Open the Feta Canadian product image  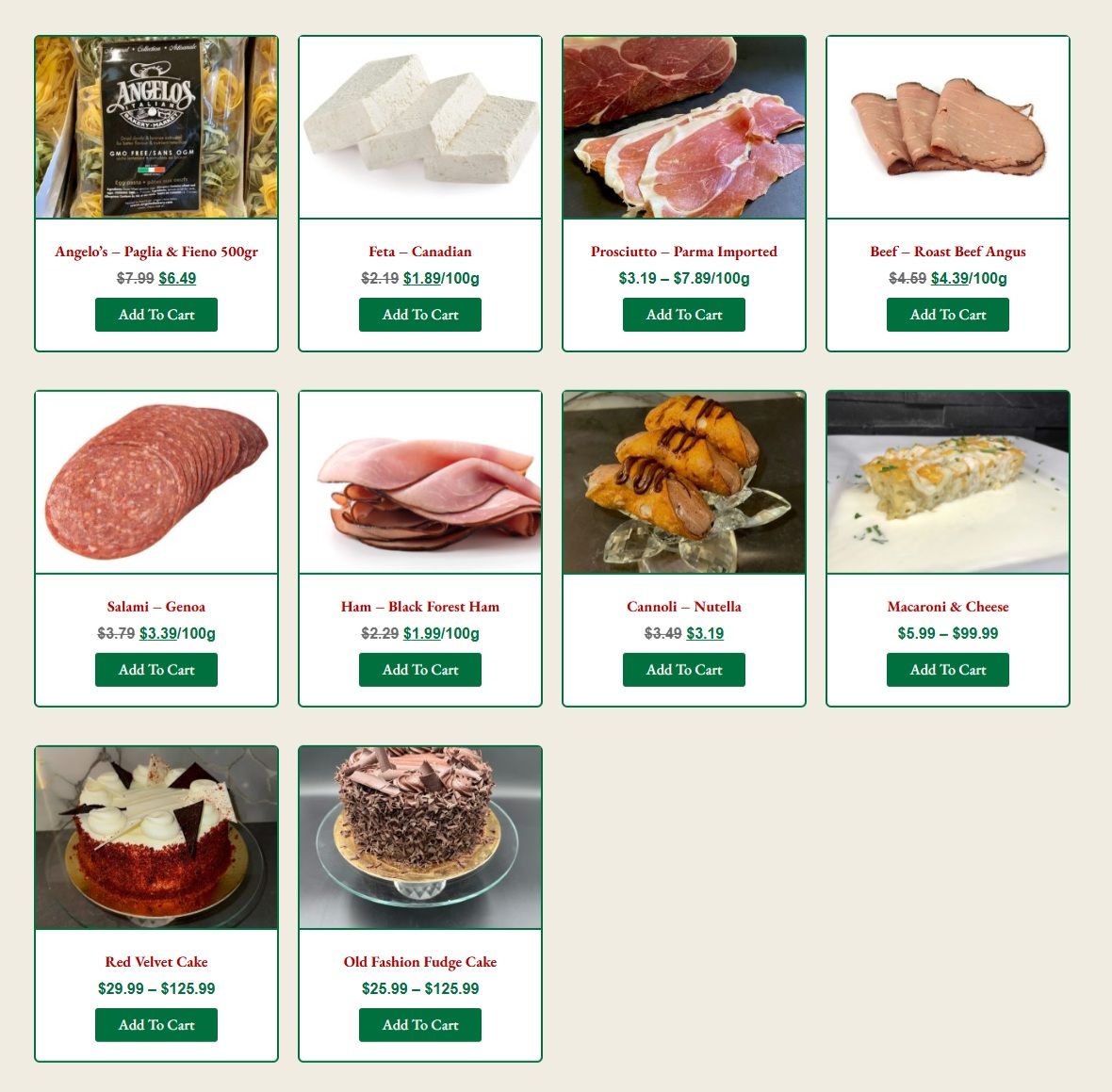(x=420, y=127)
